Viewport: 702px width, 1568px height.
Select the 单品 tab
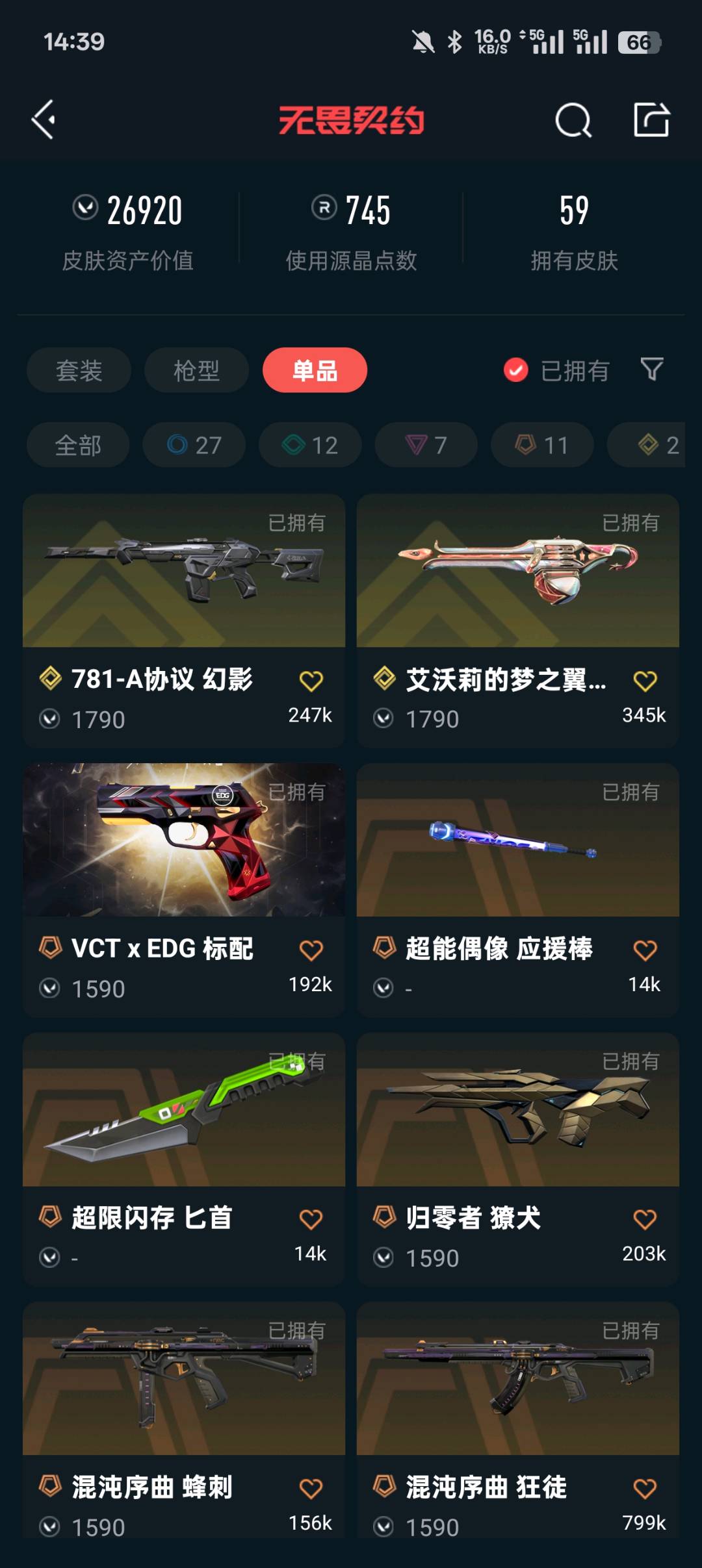315,370
